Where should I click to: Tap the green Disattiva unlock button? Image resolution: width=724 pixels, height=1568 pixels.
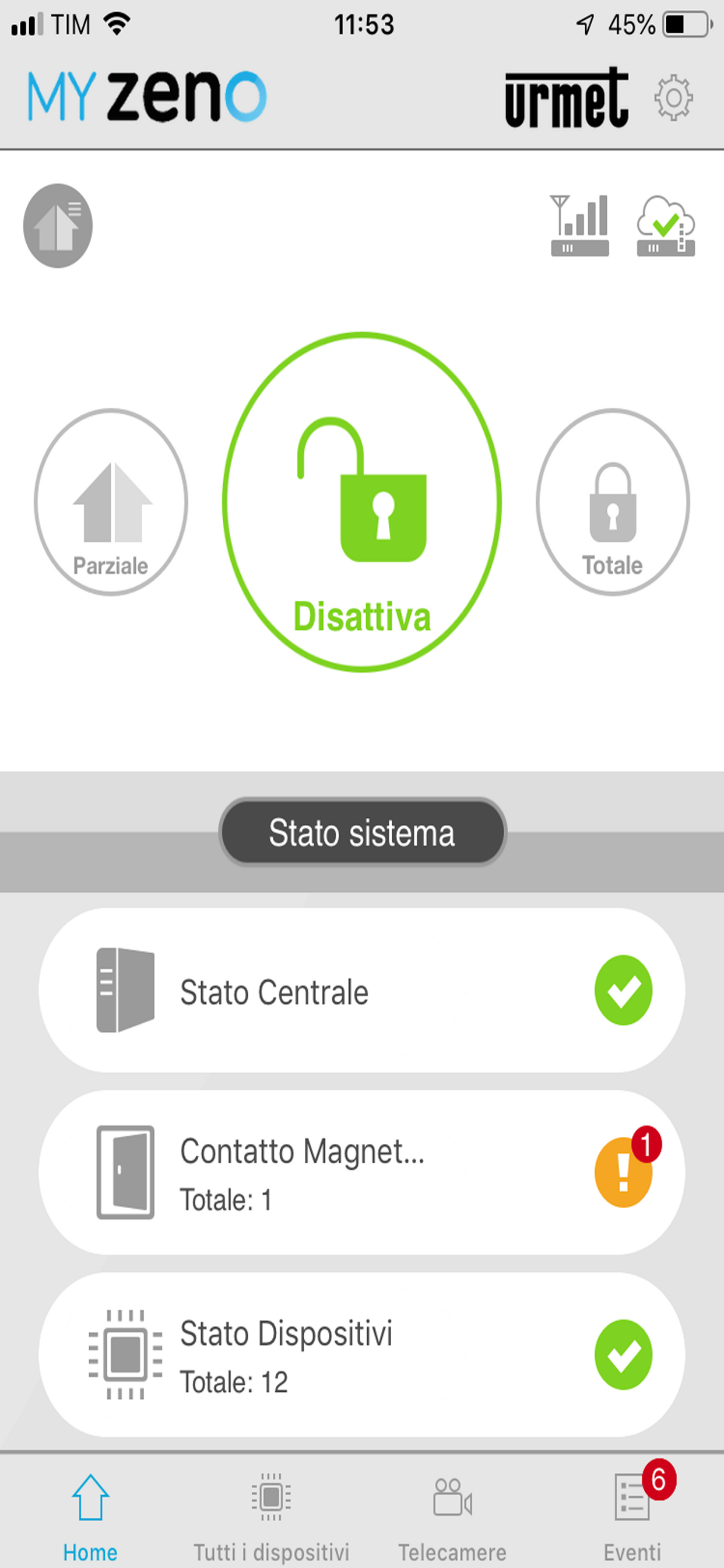(362, 502)
